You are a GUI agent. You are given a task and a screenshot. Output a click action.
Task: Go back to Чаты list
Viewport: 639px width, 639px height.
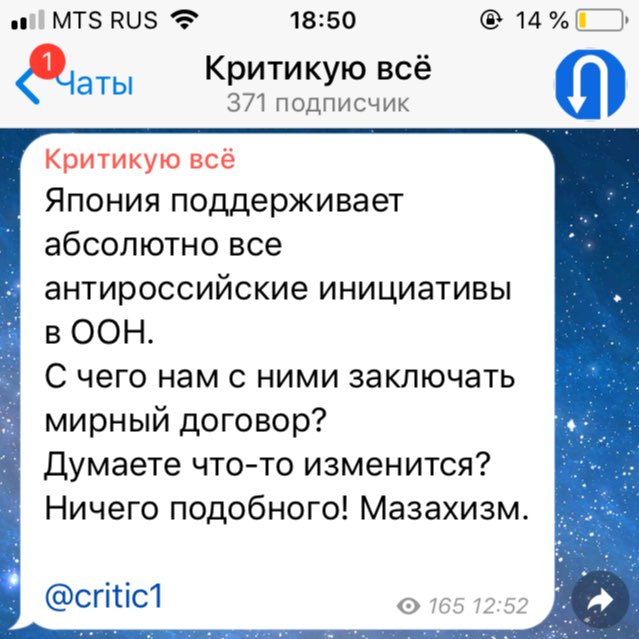click(x=75, y=86)
